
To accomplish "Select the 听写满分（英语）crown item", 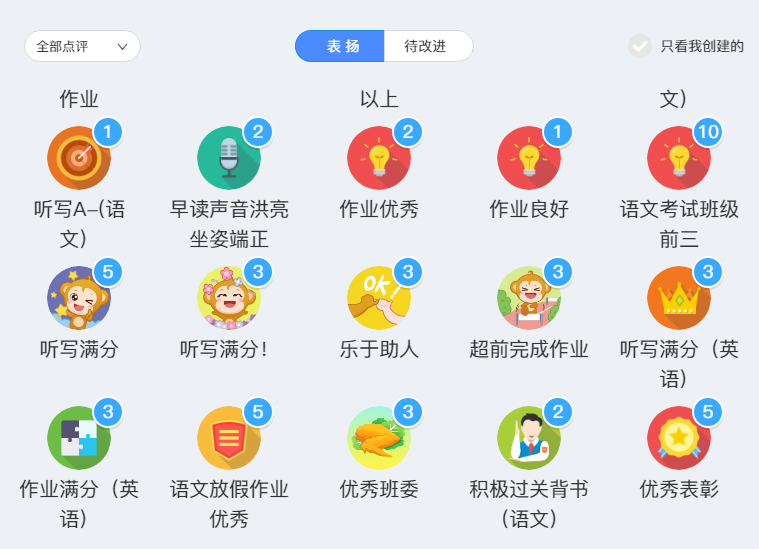I will (x=679, y=299).
